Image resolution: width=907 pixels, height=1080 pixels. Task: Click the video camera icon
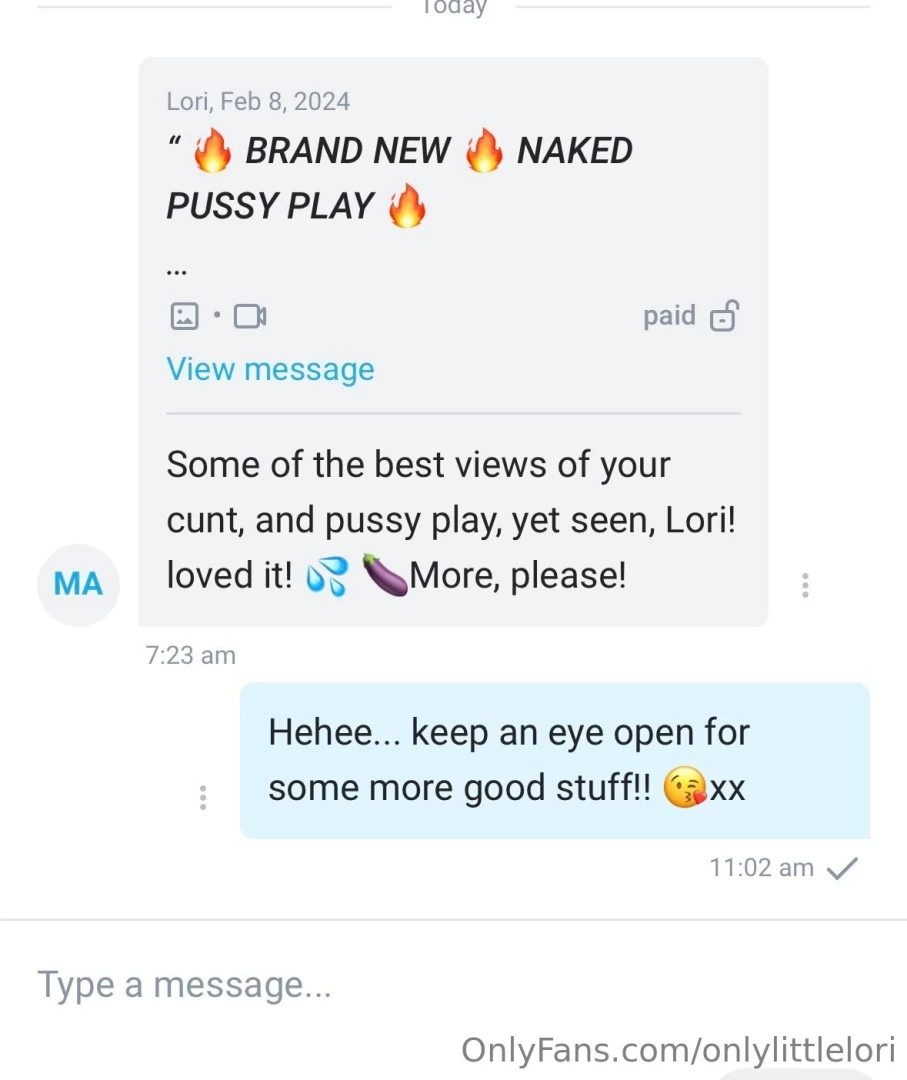point(249,315)
